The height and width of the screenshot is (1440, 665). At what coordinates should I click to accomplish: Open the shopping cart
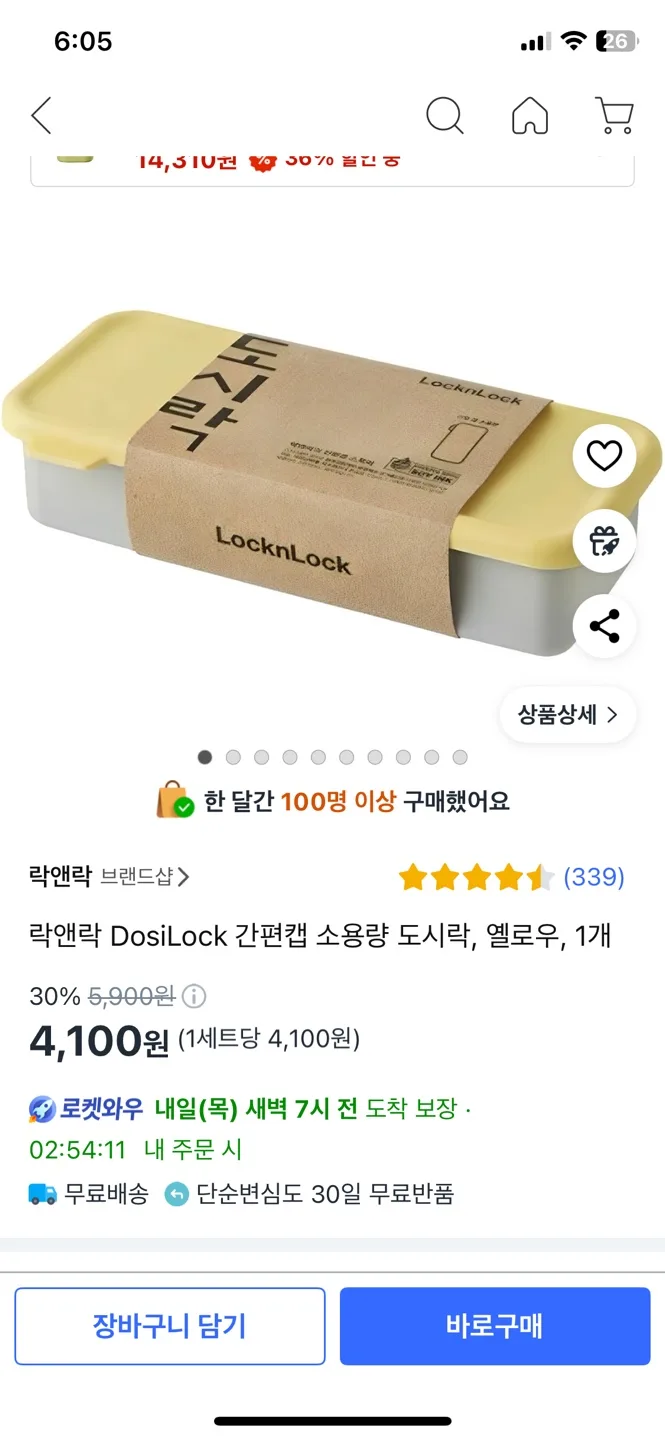pos(614,116)
